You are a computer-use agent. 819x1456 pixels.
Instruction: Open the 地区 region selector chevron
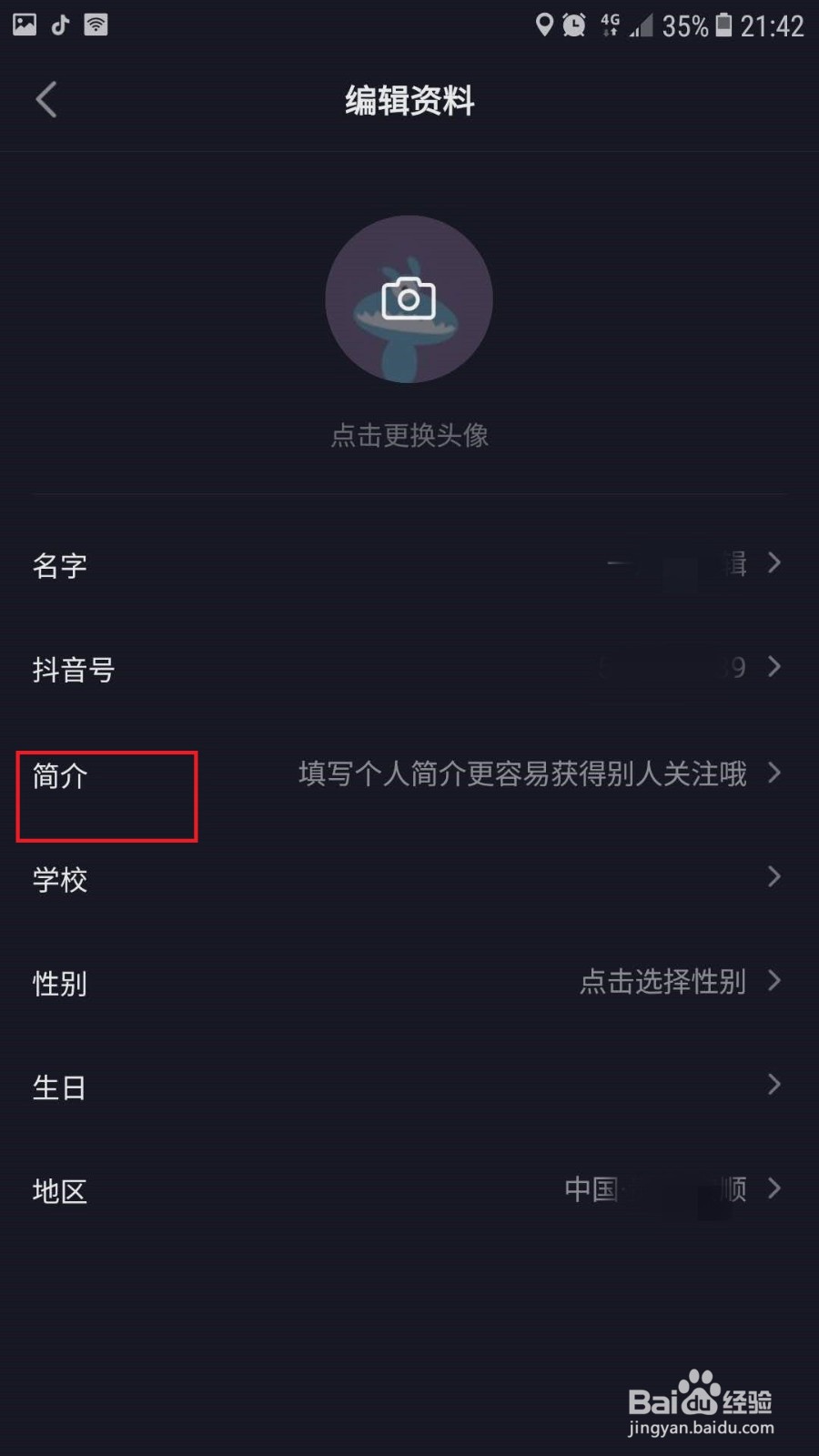coord(774,1188)
